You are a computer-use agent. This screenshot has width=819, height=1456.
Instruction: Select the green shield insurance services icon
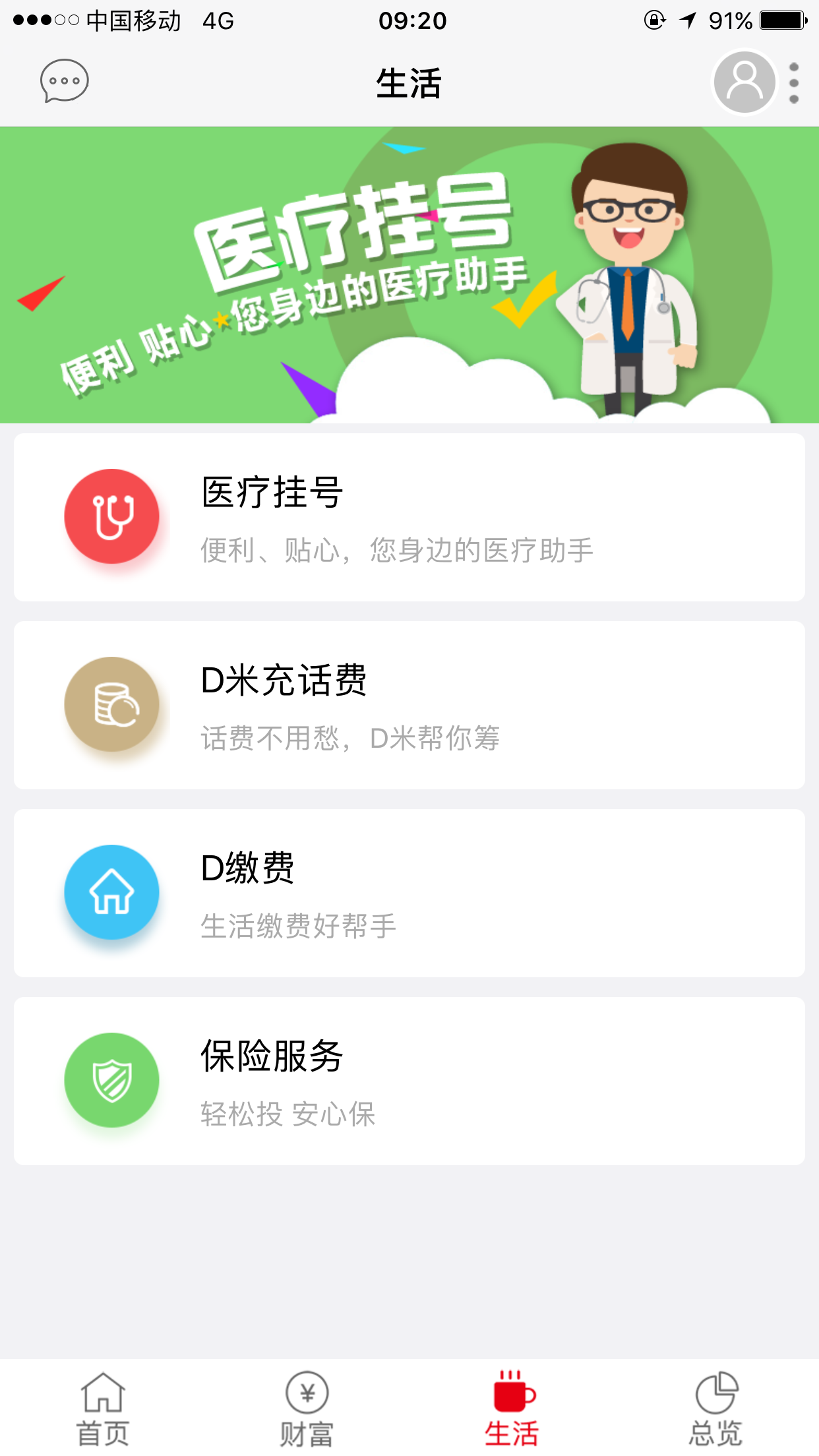pos(111,1079)
